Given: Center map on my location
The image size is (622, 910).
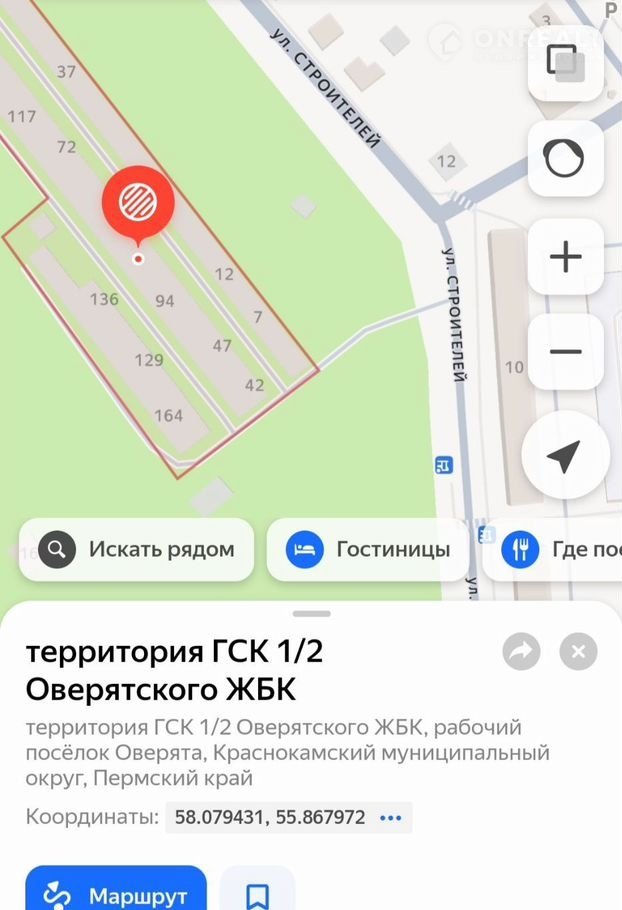Looking at the screenshot, I should point(565,456).
